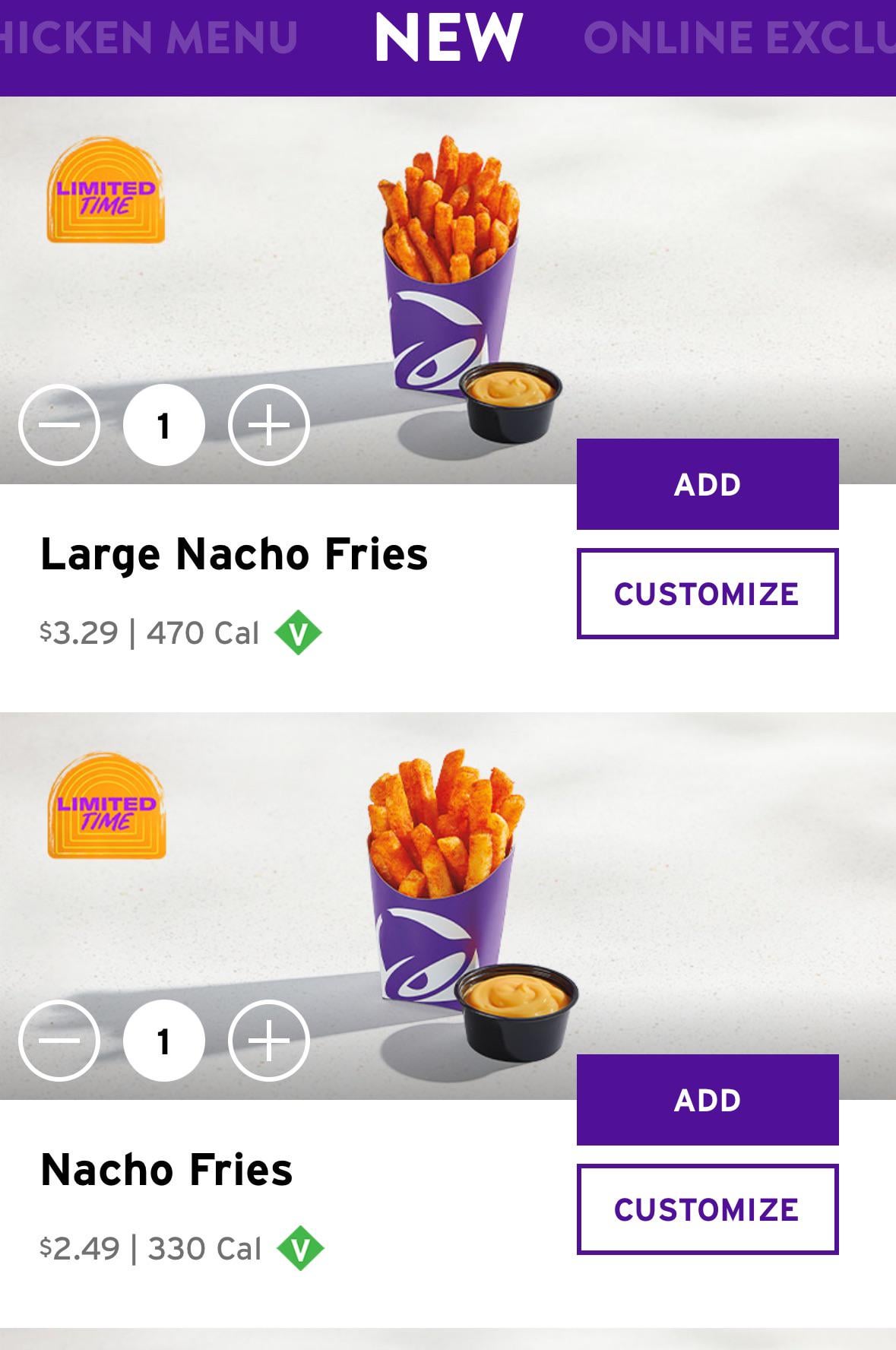Viewport: 896px width, 1350px height.
Task: Select the NEW menu tab
Action: (448, 38)
